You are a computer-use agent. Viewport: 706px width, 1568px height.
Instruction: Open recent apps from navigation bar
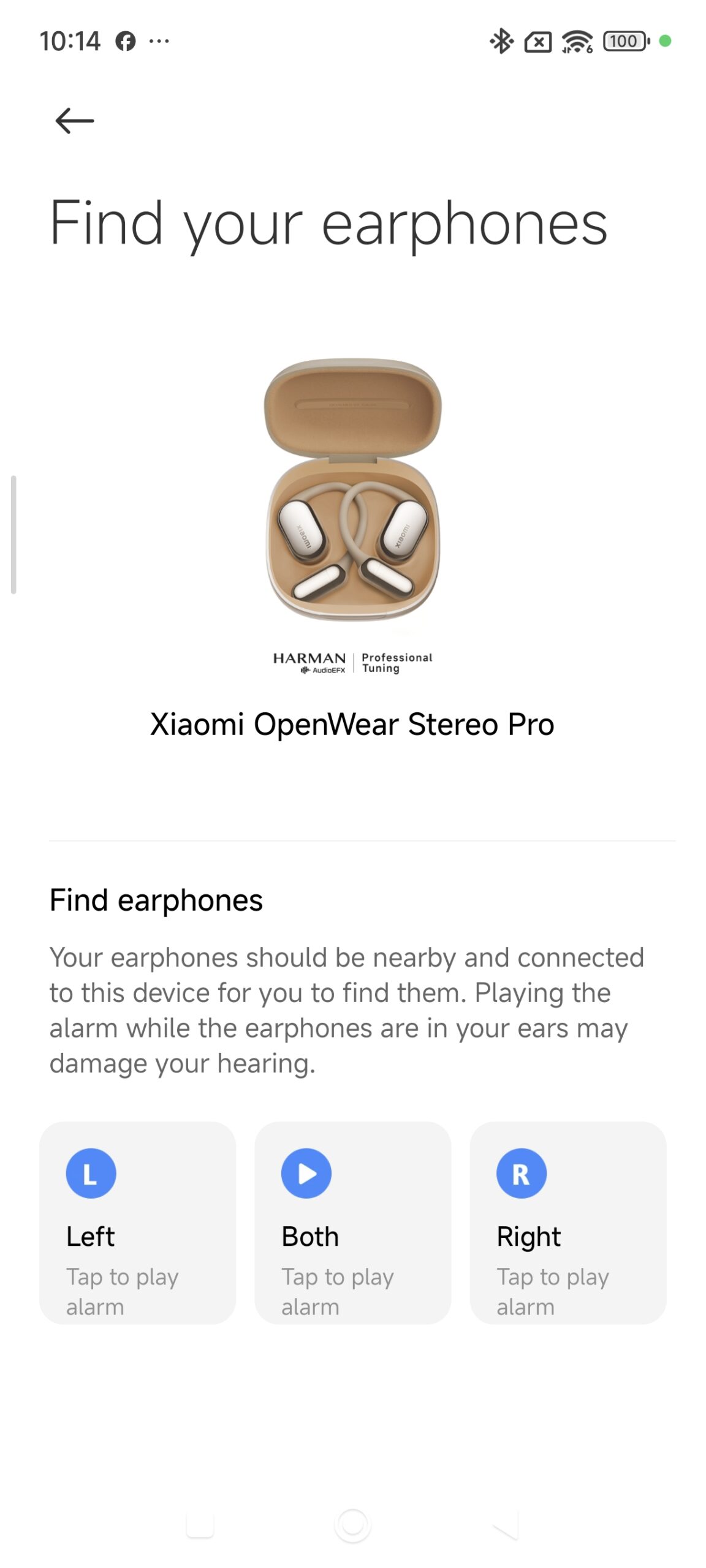point(200,1525)
